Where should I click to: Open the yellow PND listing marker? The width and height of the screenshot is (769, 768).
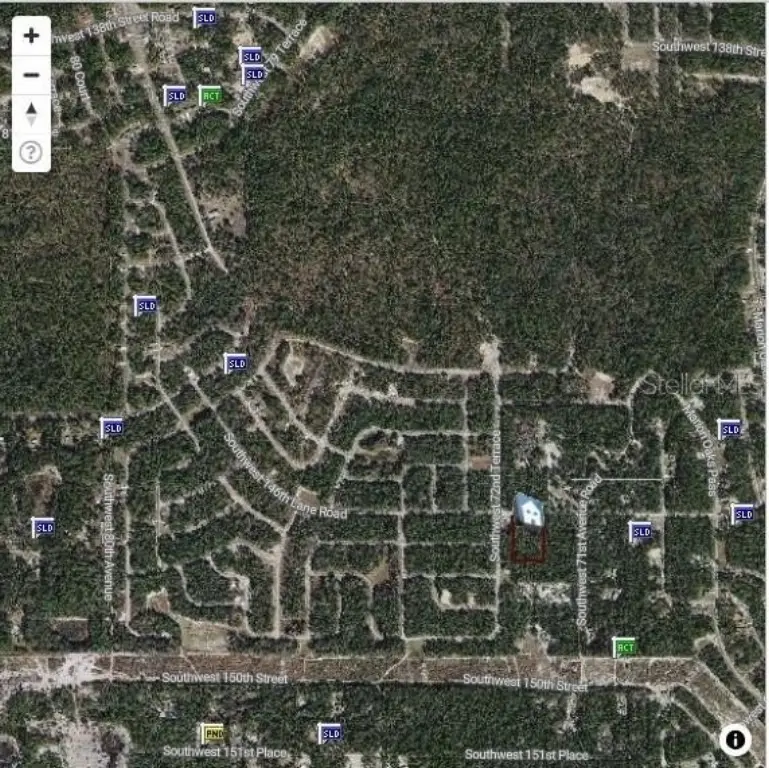[212, 733]
